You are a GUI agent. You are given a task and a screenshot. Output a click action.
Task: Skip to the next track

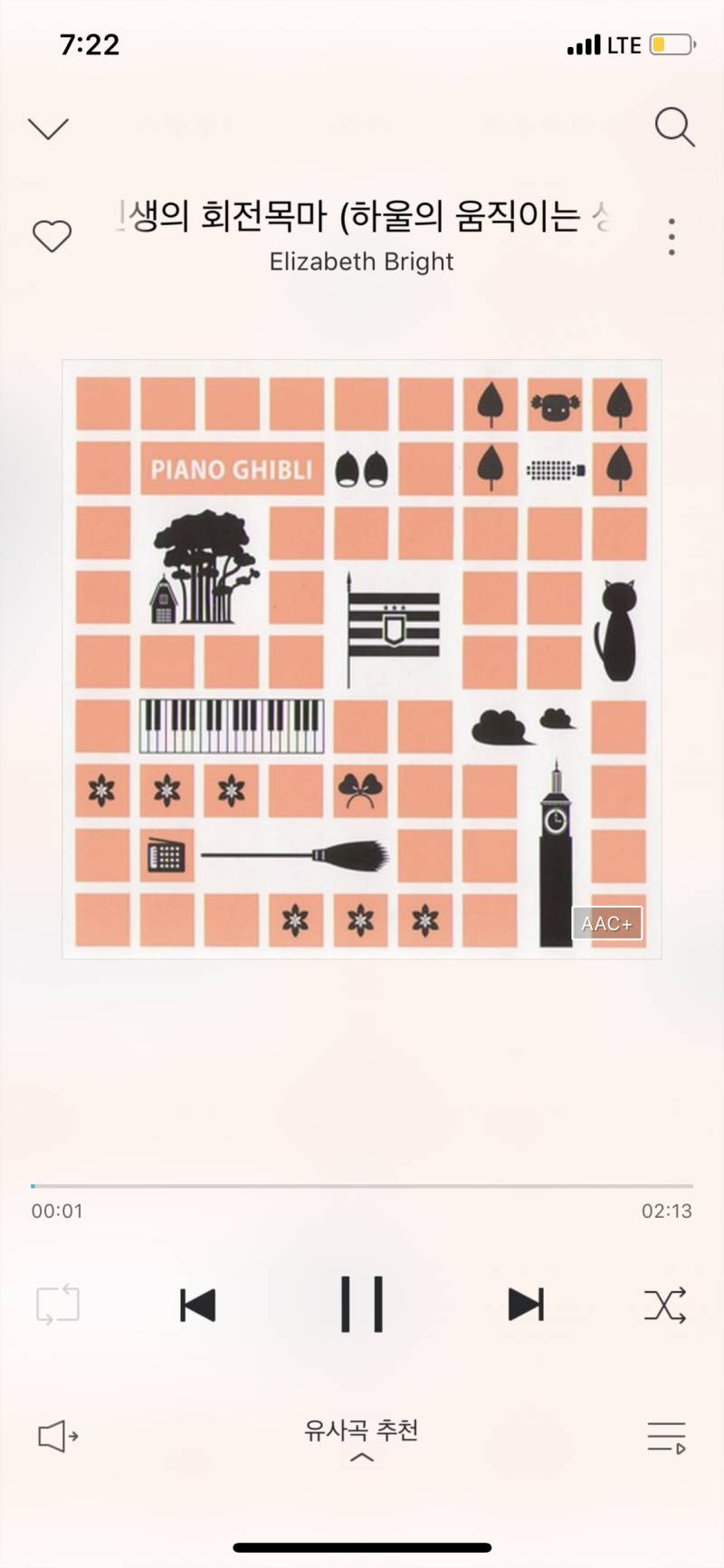[x=526, y=1305]
